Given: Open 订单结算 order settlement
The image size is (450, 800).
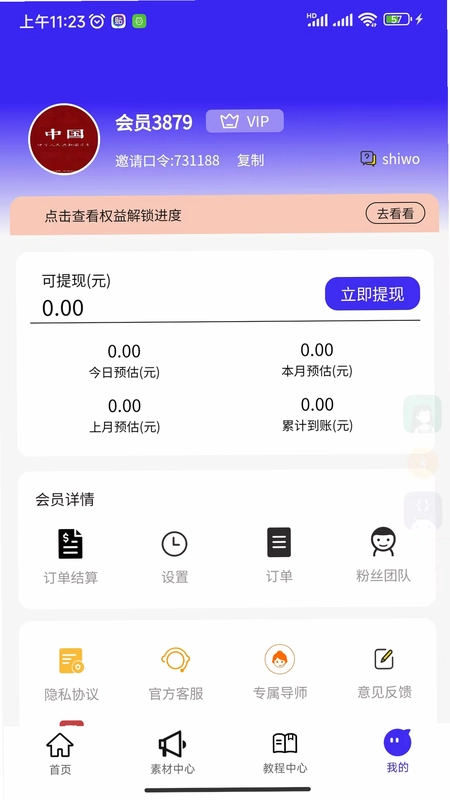Looking at the screenshot, I should click(70, 556).
